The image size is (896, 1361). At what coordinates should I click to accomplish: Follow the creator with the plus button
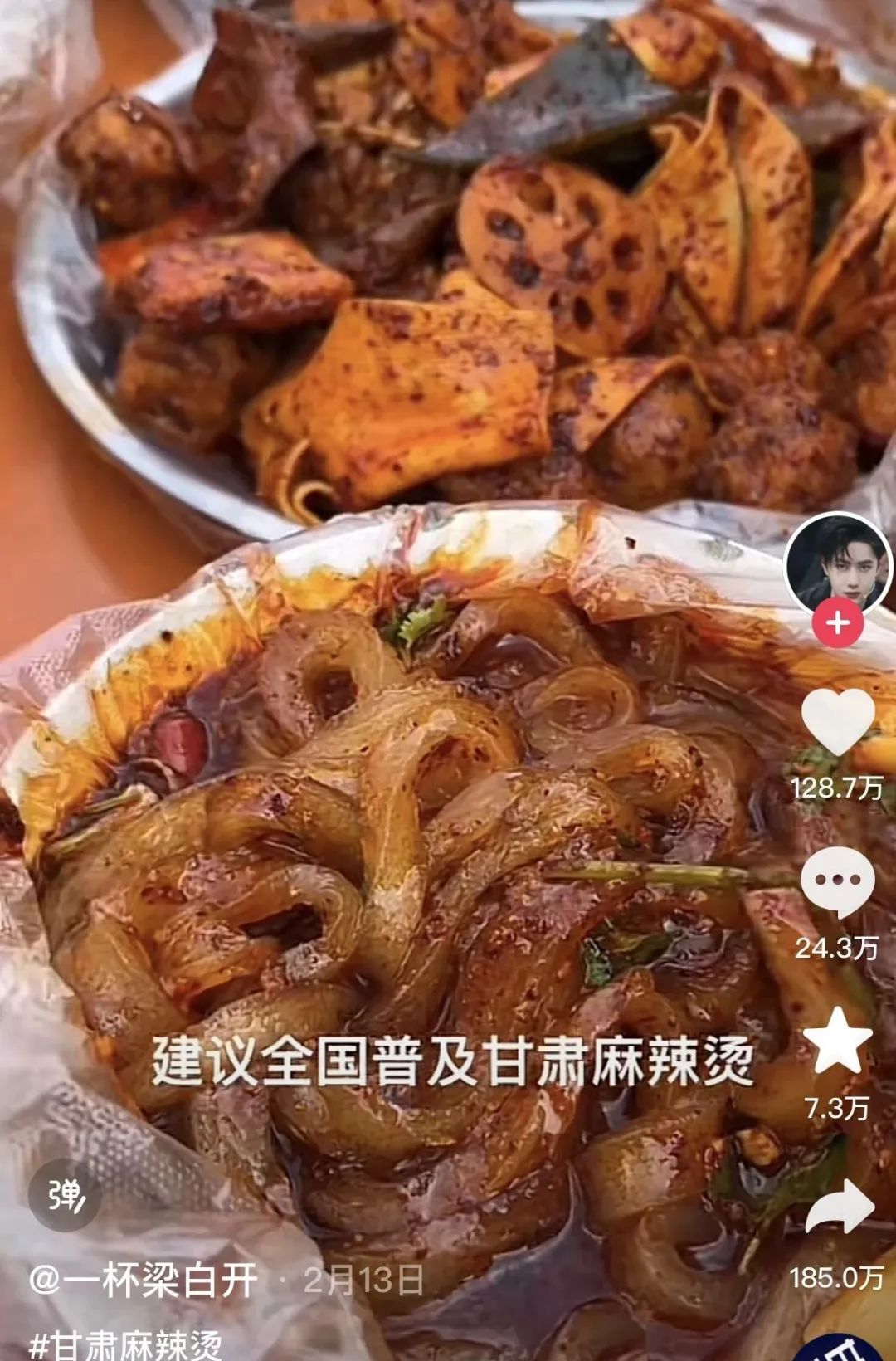click(x=837, y=622)
